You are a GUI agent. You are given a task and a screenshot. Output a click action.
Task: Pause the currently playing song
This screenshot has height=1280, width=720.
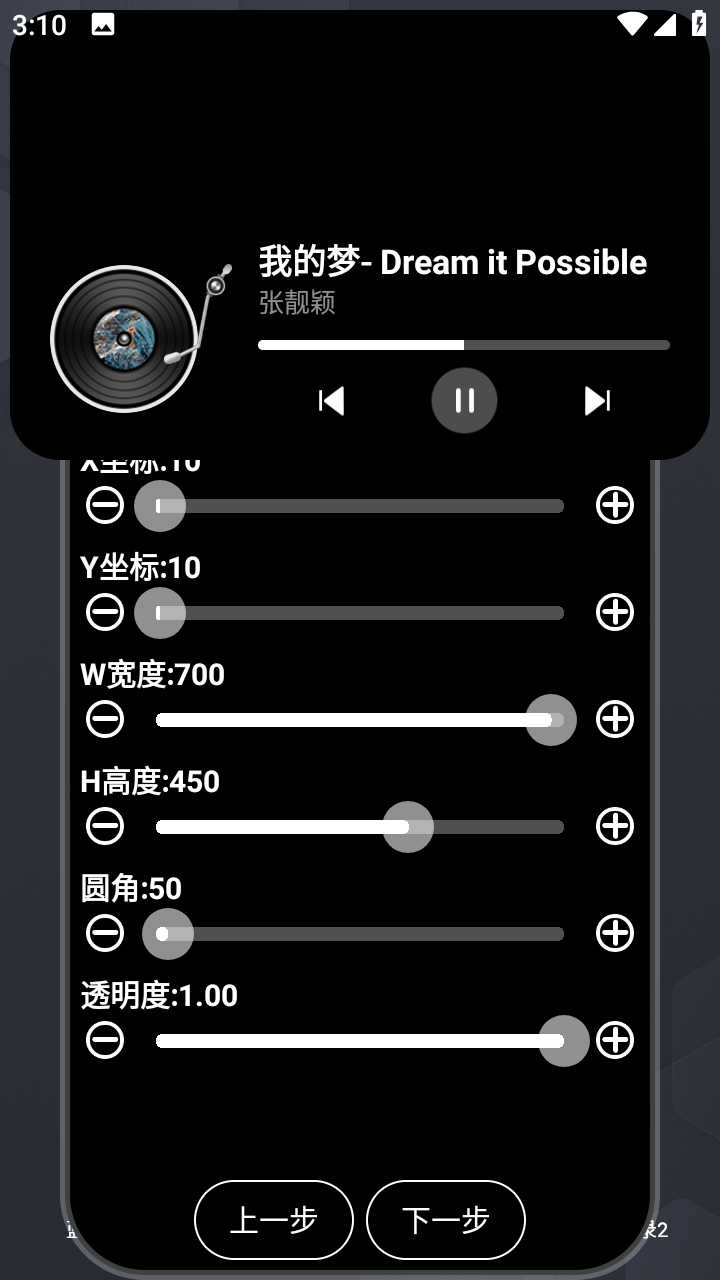click(x=465, y=400)
